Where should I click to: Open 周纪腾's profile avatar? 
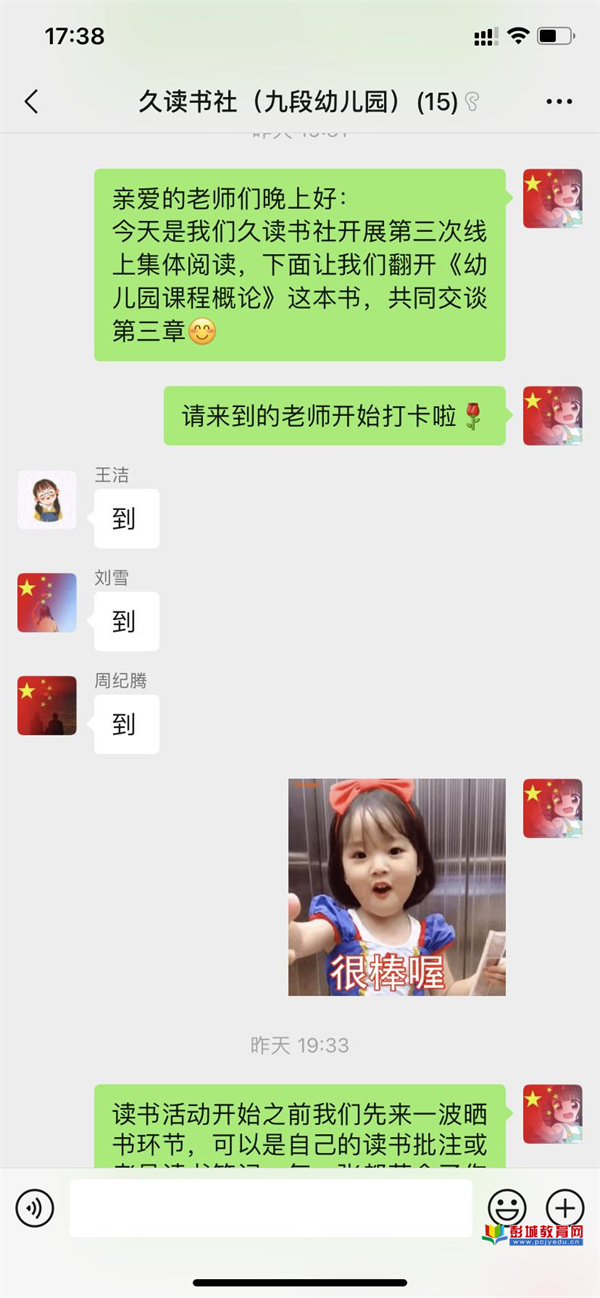click(47, 706)
